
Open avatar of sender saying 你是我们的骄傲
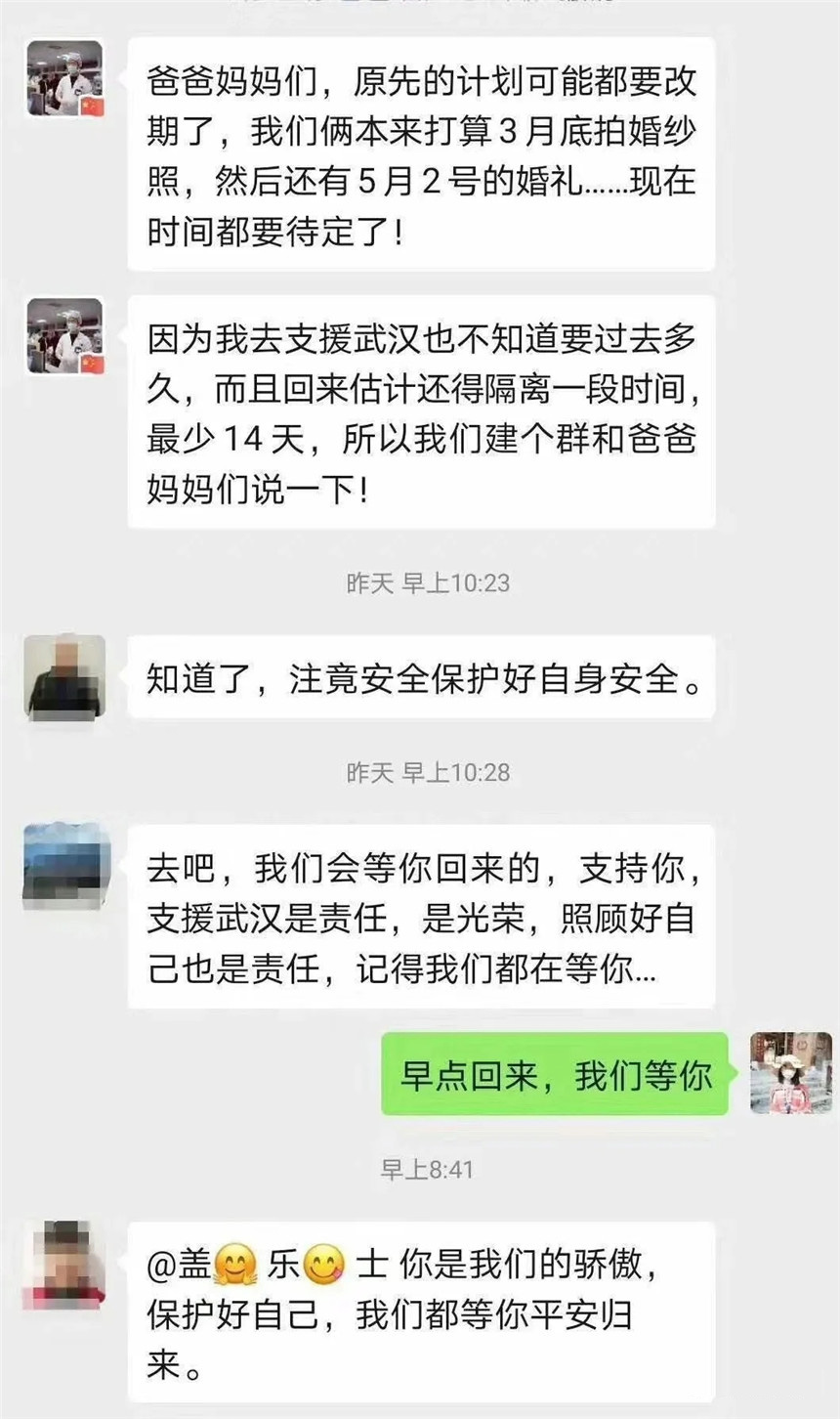pos(64,1263)
